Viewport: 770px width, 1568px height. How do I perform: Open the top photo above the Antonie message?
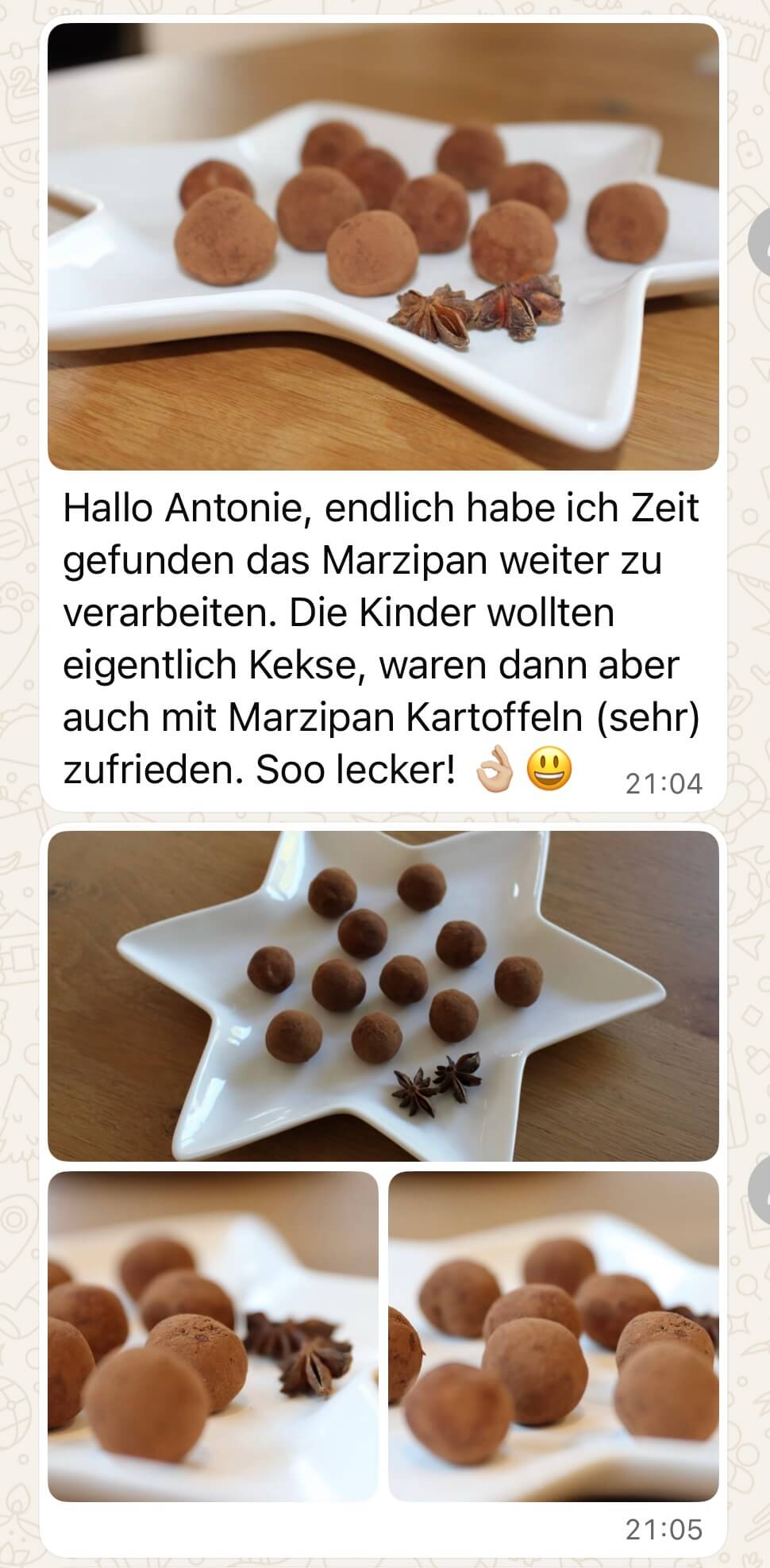[x=383, y=246]
